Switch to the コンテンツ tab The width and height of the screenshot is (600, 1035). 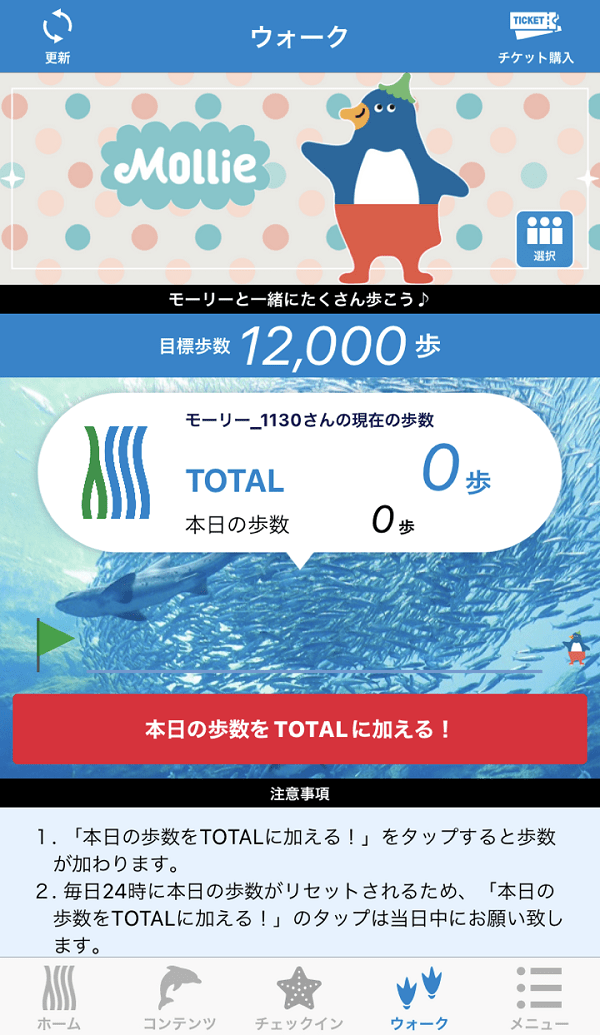(x=179, y=997)
